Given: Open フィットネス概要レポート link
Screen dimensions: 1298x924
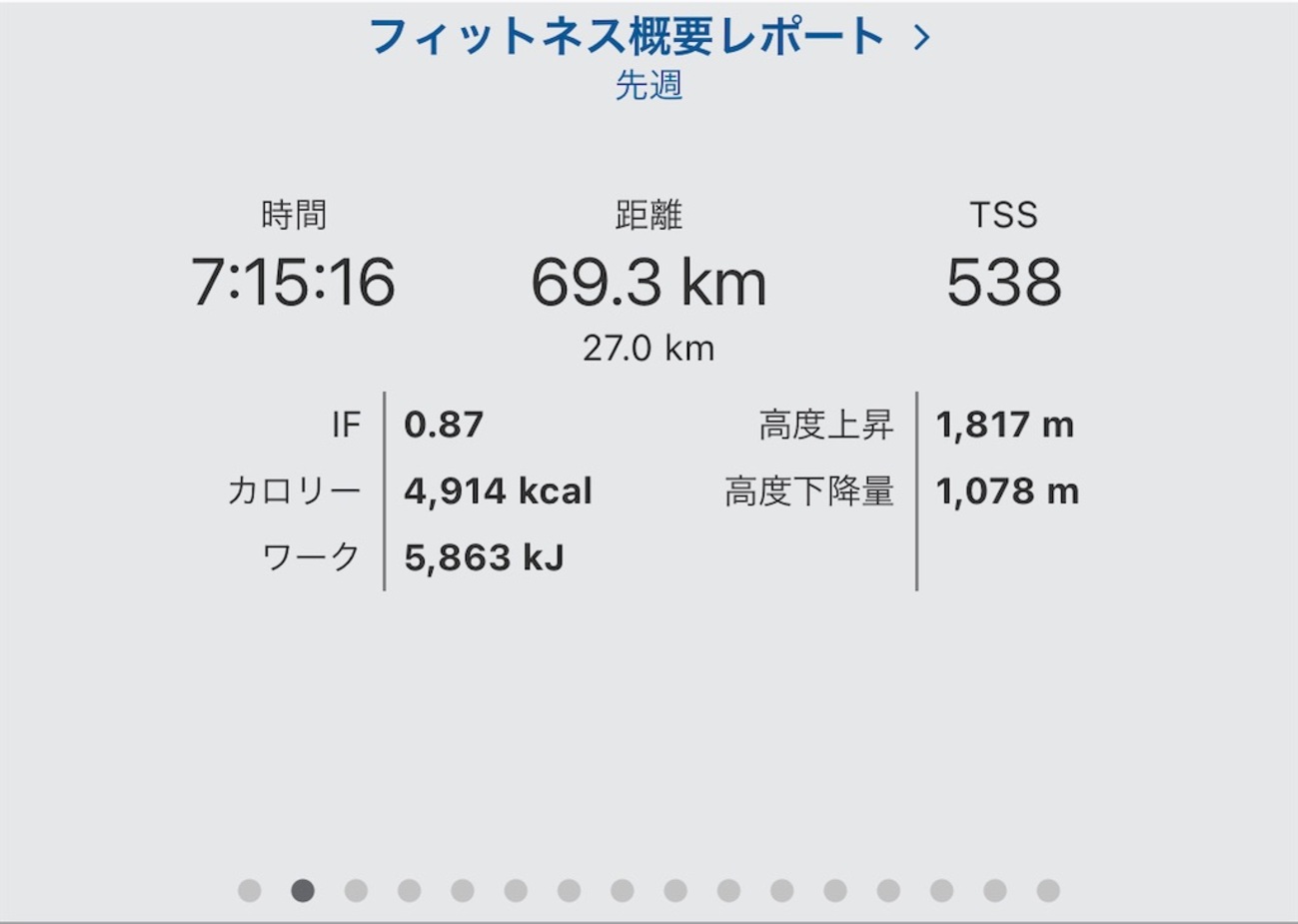Looking at the screenshot, I should click(648, 38).
